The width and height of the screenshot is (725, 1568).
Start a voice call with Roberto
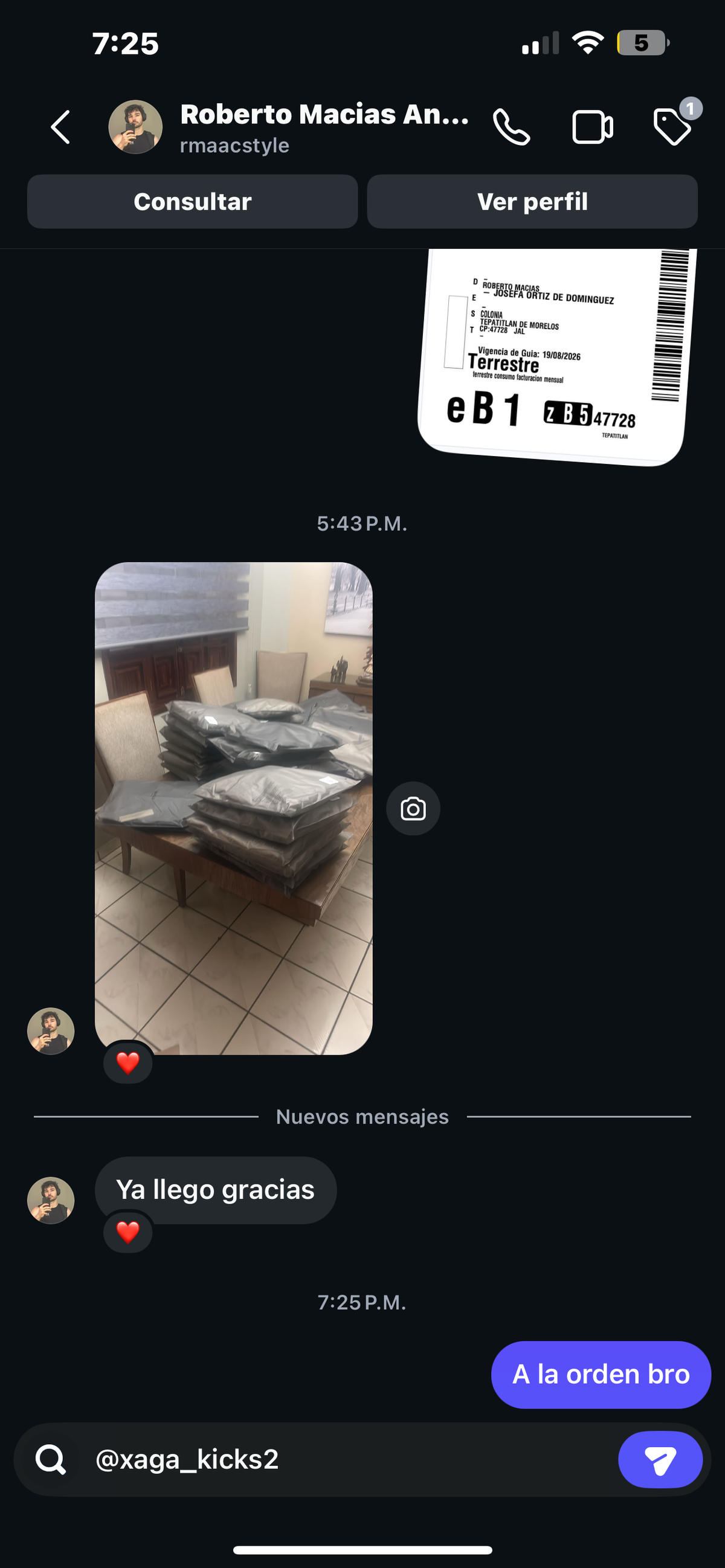511,127
